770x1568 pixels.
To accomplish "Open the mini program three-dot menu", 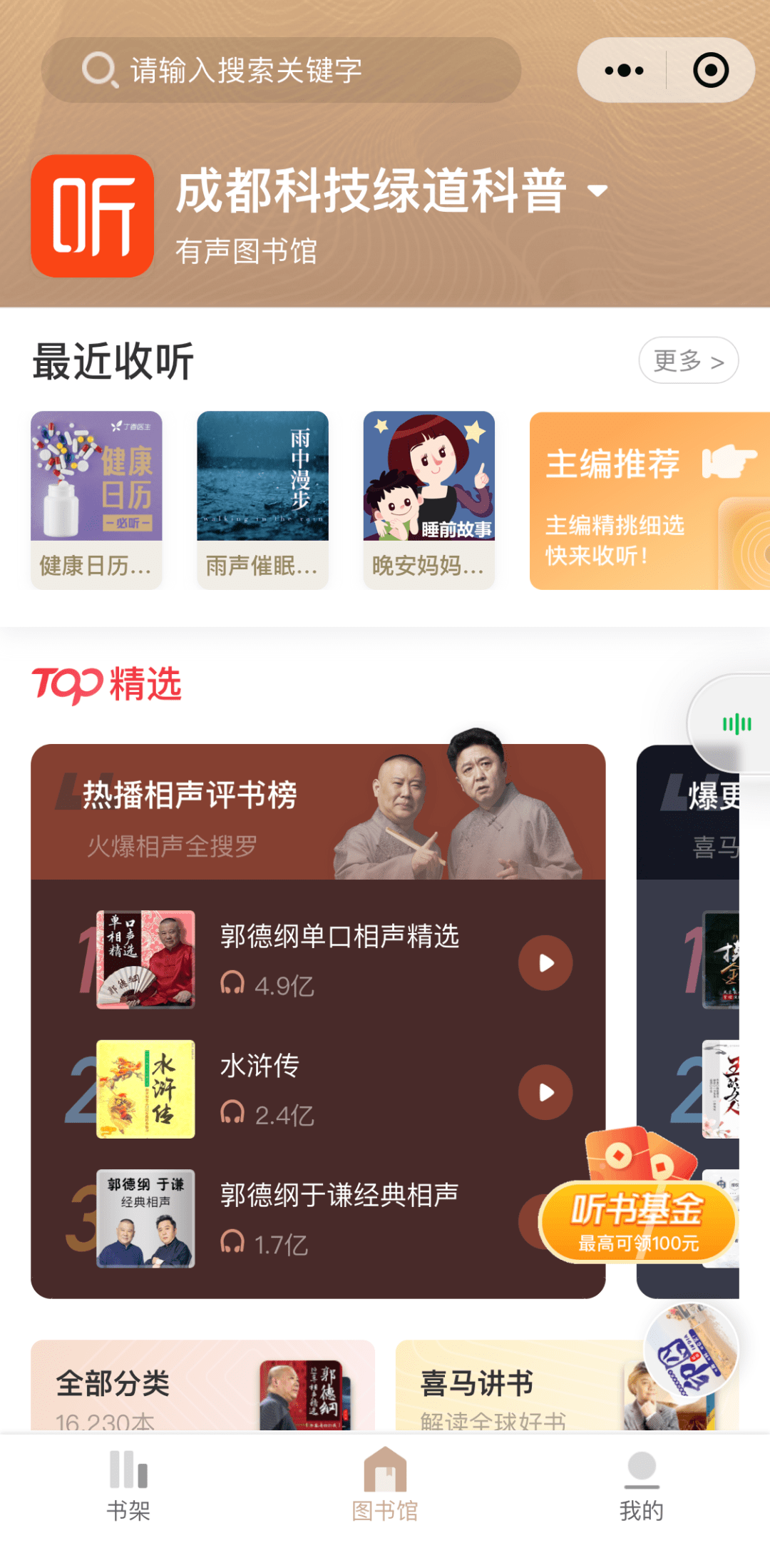I will 624,70.
